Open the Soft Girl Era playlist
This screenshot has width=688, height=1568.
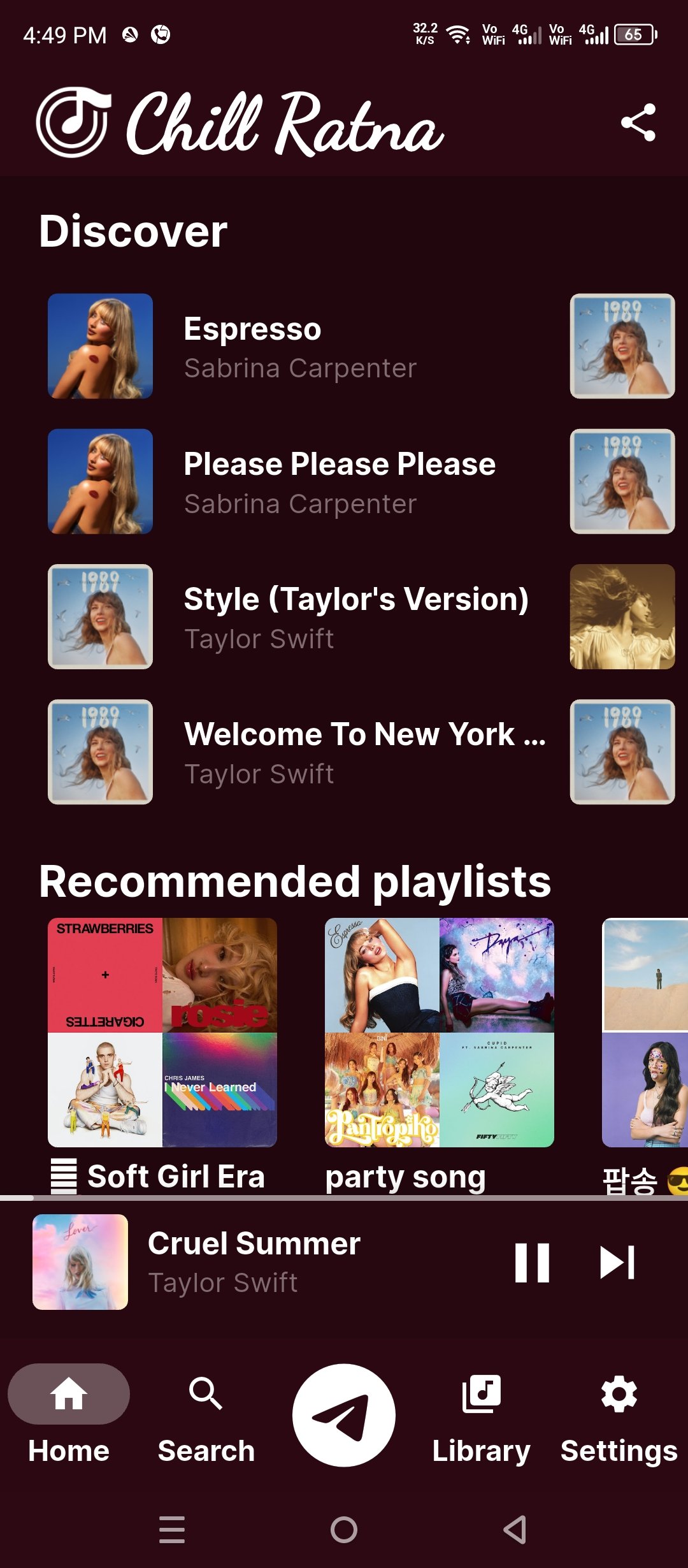(x=162, y=1033)
